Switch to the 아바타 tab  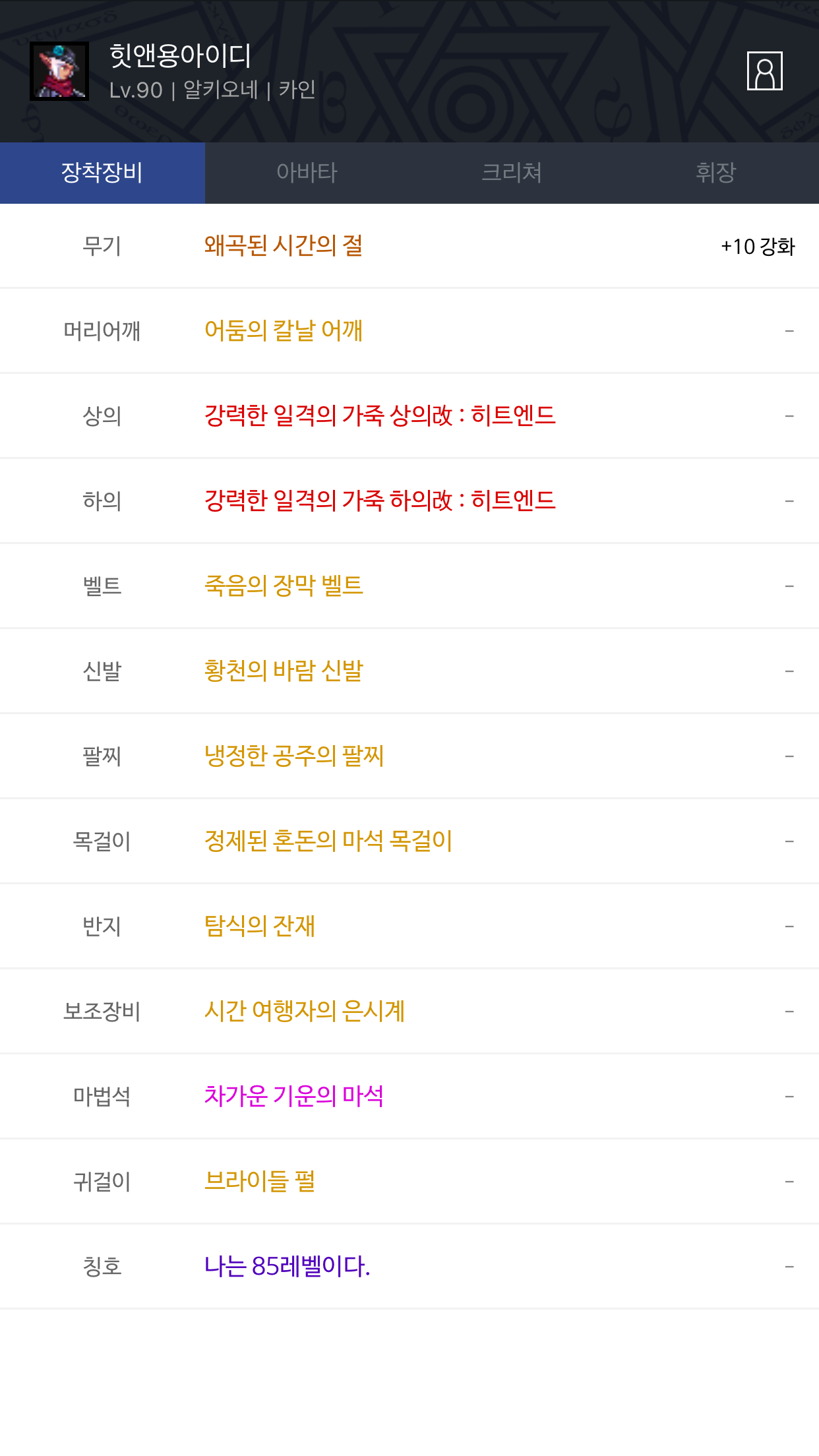point(307,173)
